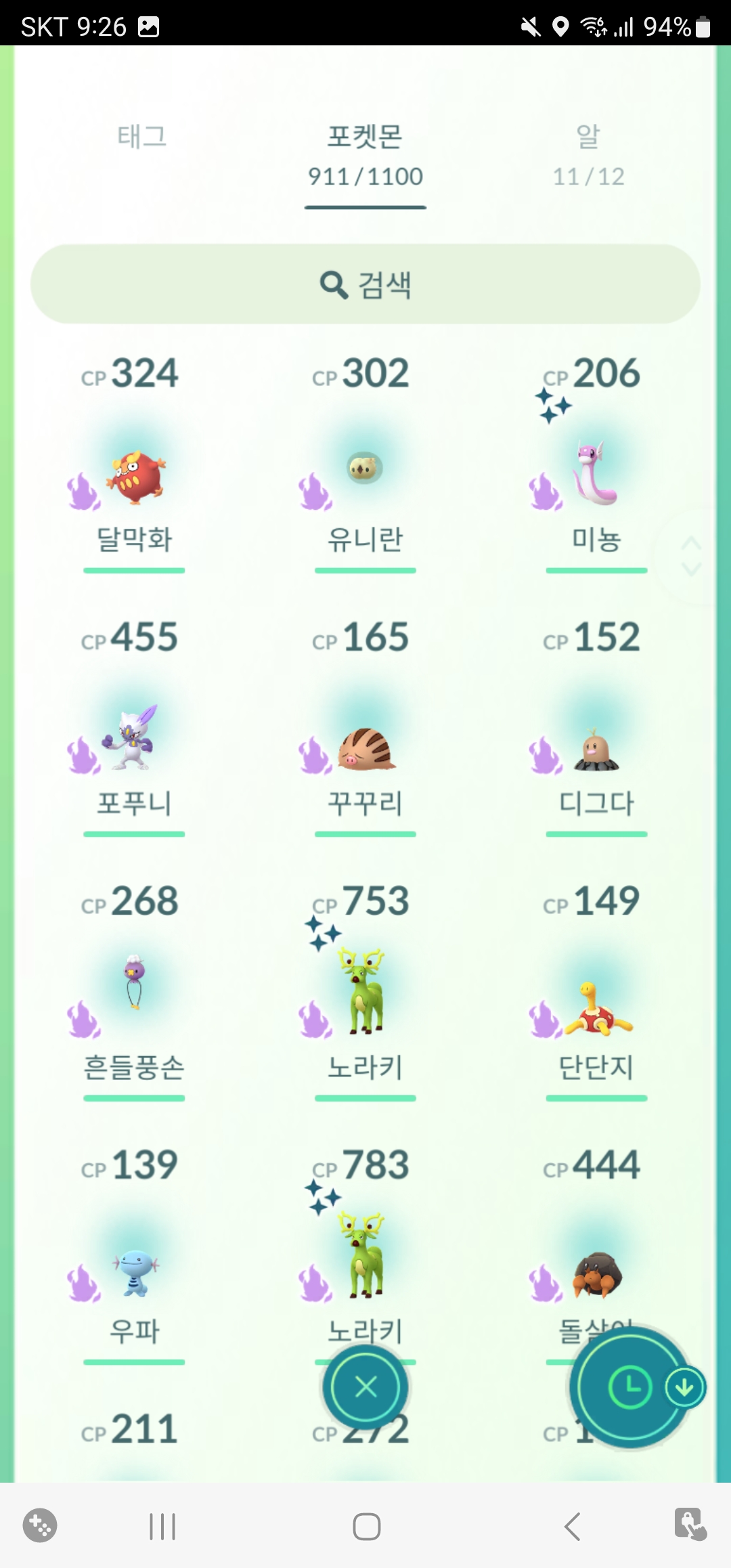Close the Pokémon list with X button
731x1568 pixels.
pos(365,1387)
